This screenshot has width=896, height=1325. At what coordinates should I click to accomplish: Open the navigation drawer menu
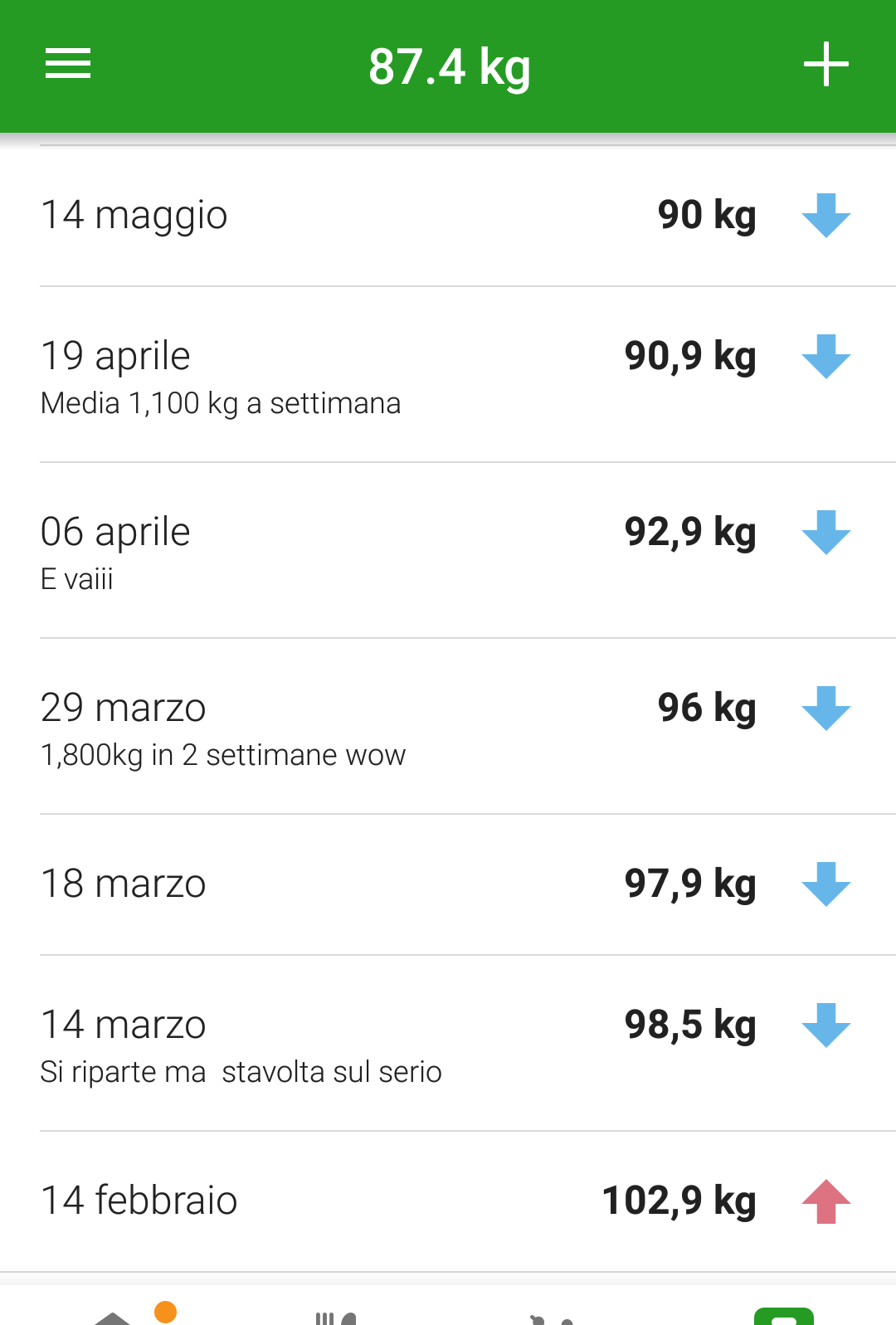pyautogui.click(x=67, y=64)
